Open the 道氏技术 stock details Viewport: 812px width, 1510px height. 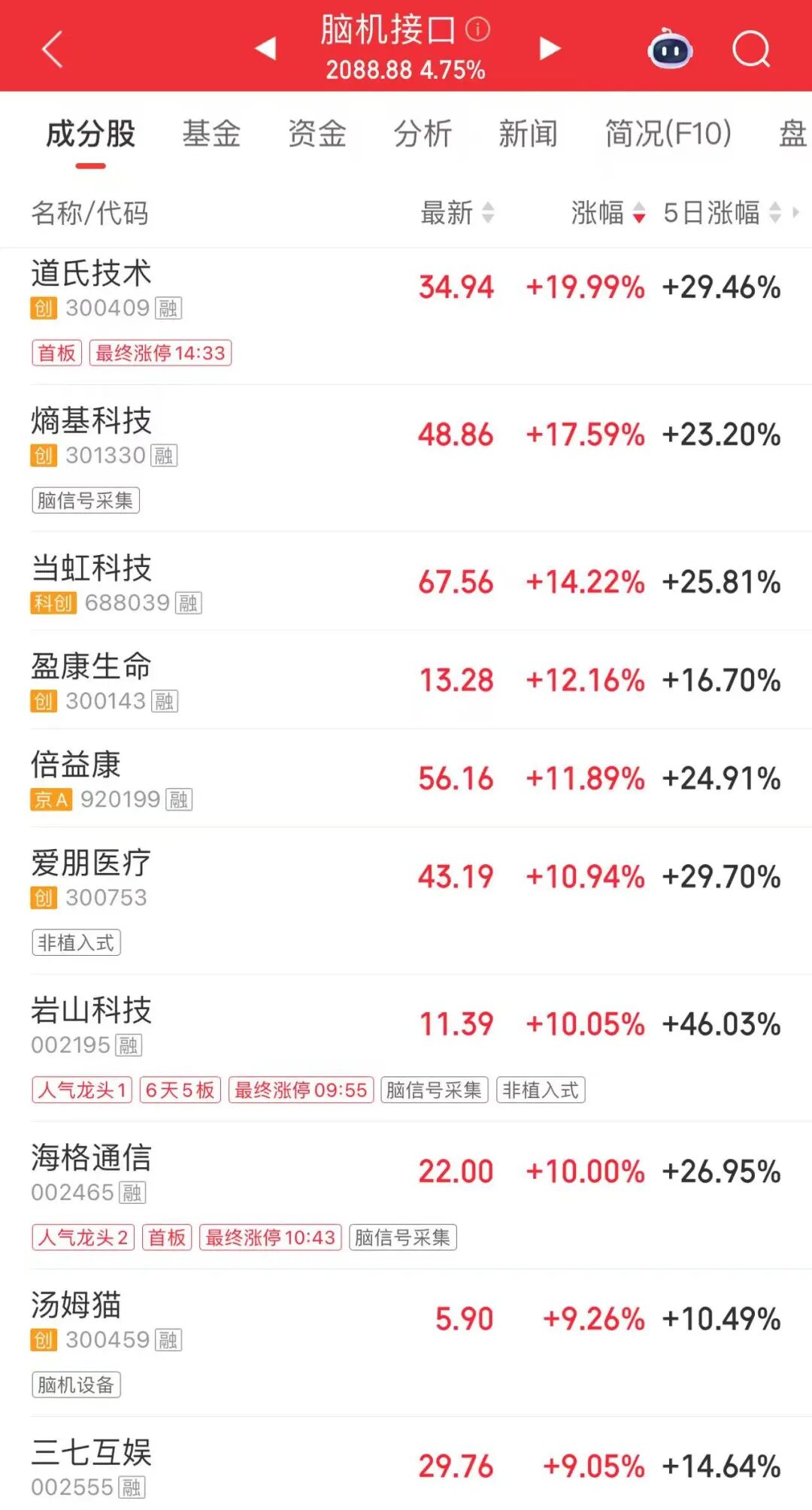coord(92,274)
